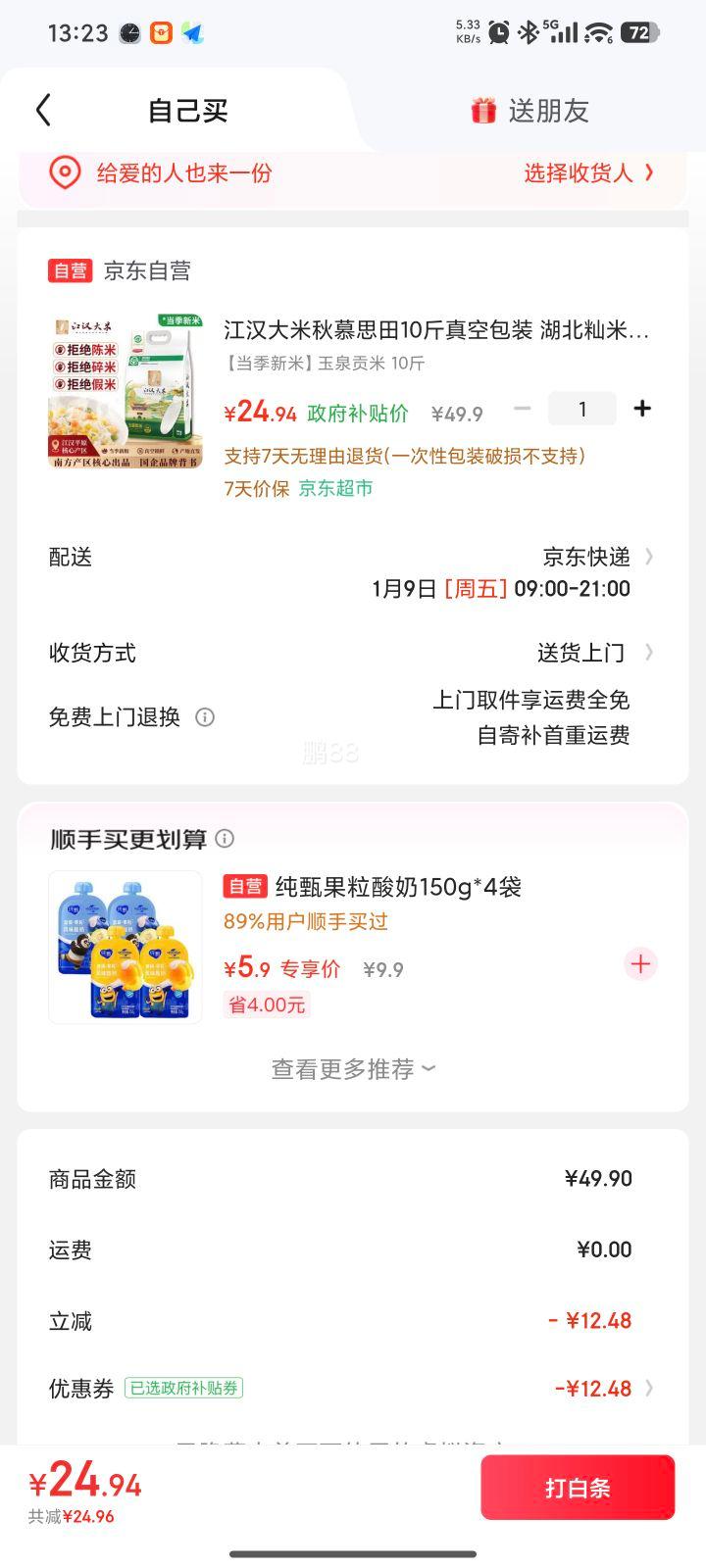
Task: View the 纯甄果粒酸奶 yogurt thumbnail
Action: 125,947
